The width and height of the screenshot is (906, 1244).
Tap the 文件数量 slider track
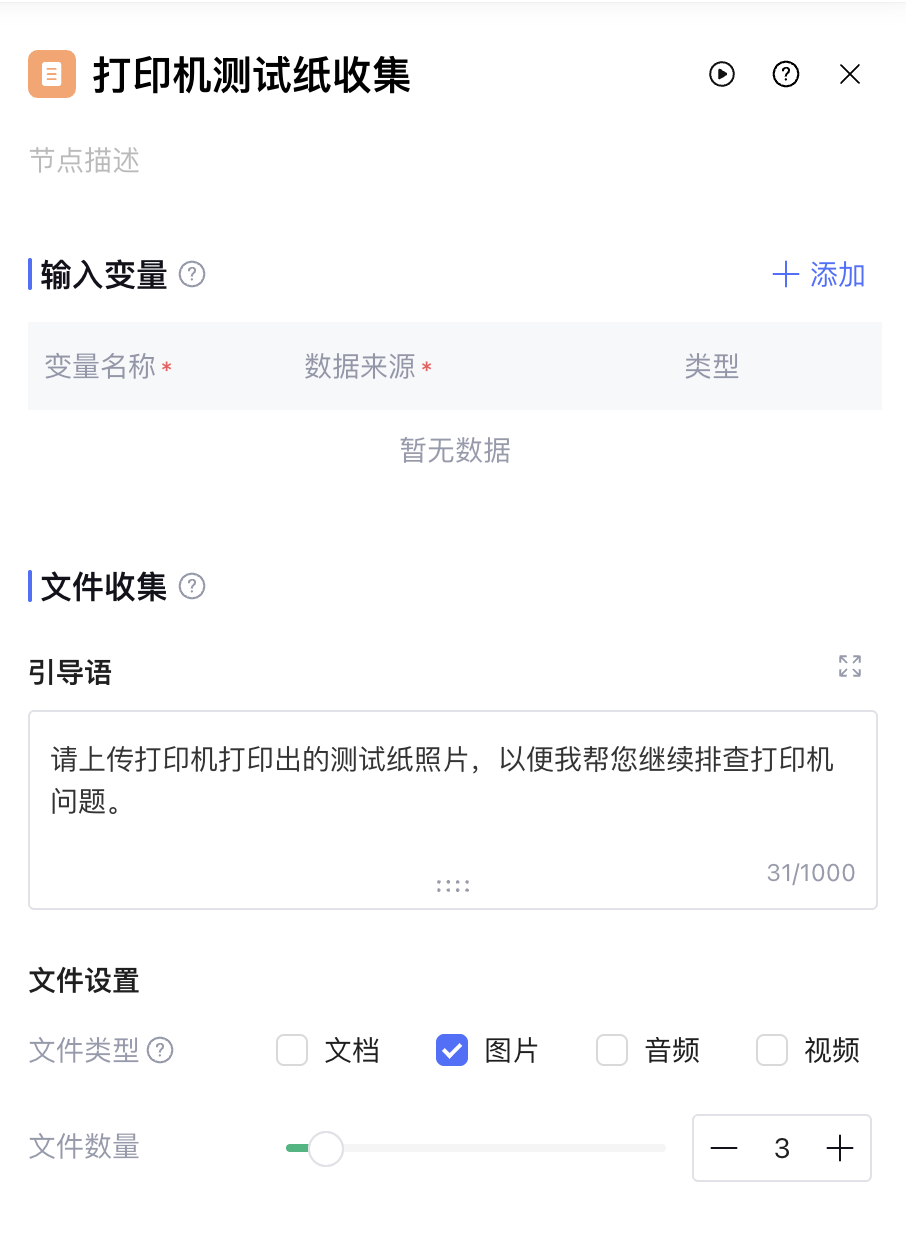[500, 1148]
